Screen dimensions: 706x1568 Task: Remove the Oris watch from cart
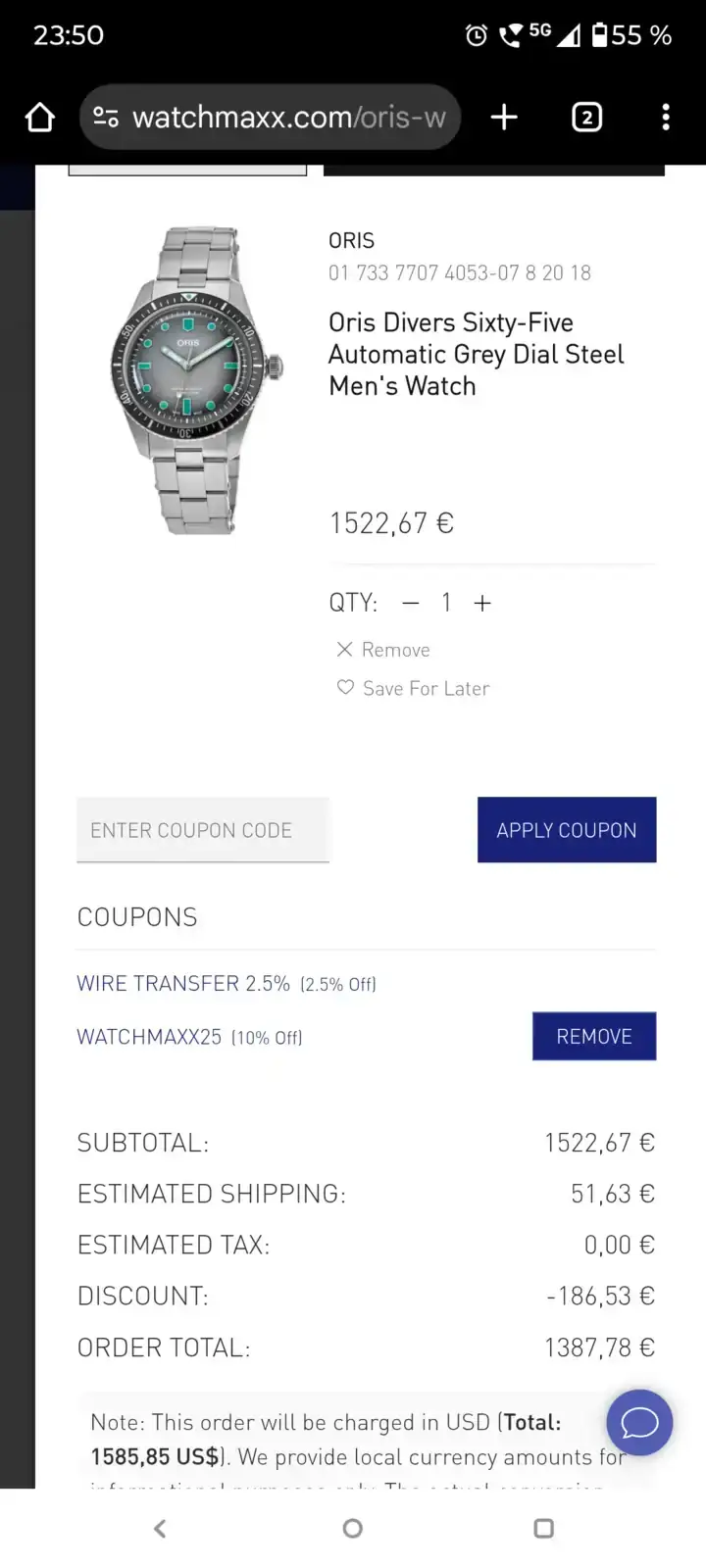tap(383, 650)
